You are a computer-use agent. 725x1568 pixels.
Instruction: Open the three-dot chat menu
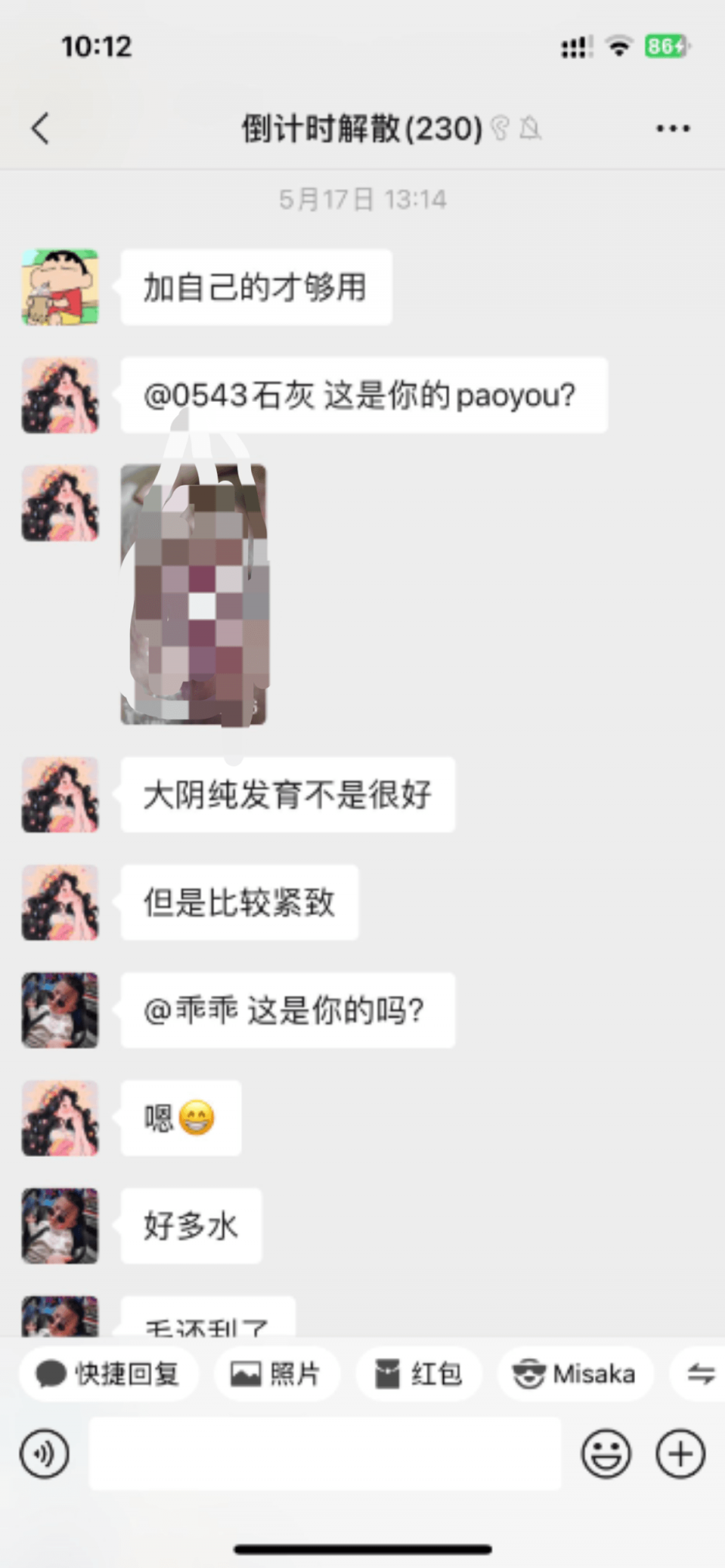[x=672, y=129]
